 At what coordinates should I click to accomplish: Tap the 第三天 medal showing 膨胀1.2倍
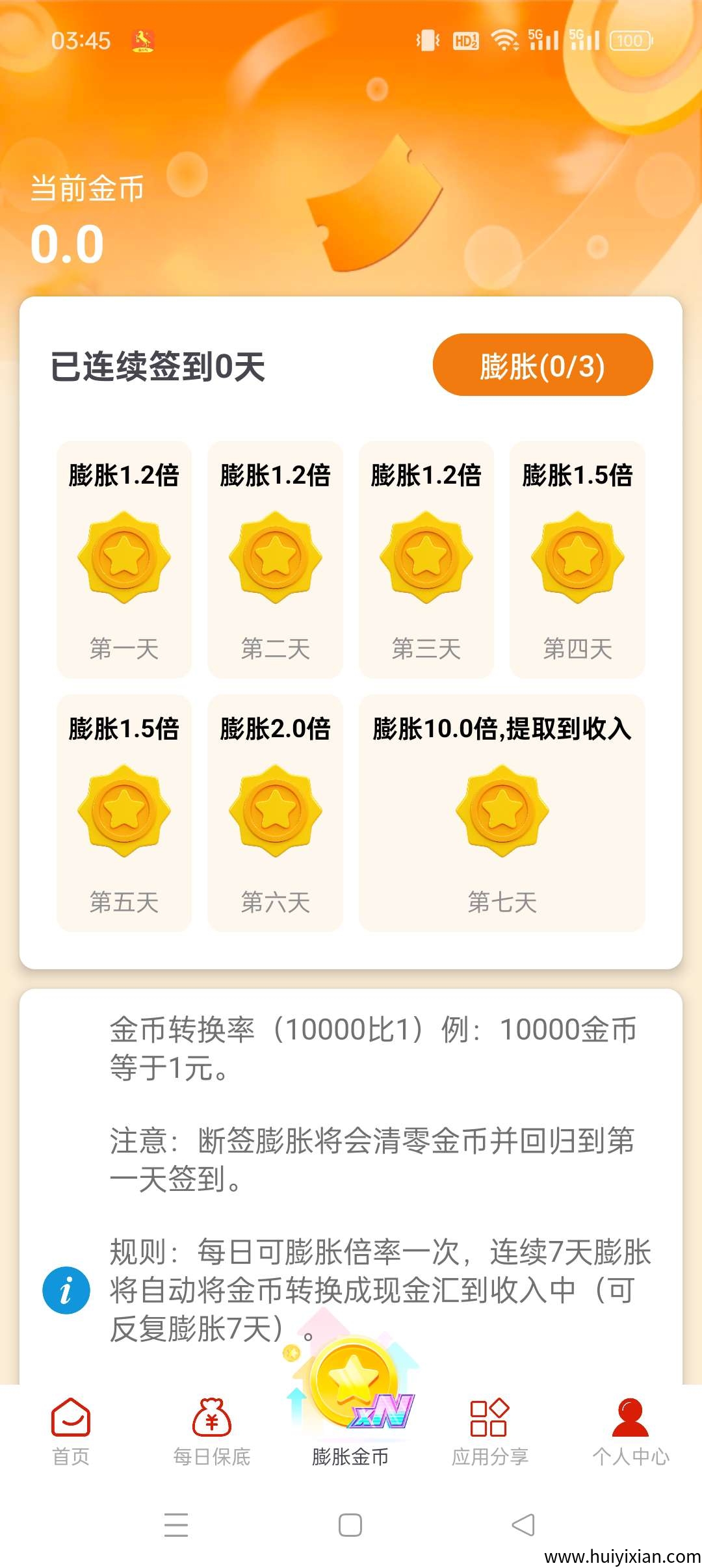[426, 558]
